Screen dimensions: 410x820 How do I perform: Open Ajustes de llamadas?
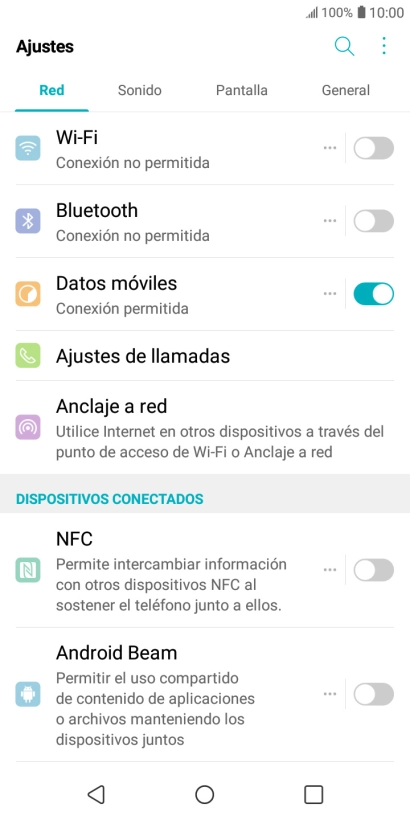[x=205, y=356]
